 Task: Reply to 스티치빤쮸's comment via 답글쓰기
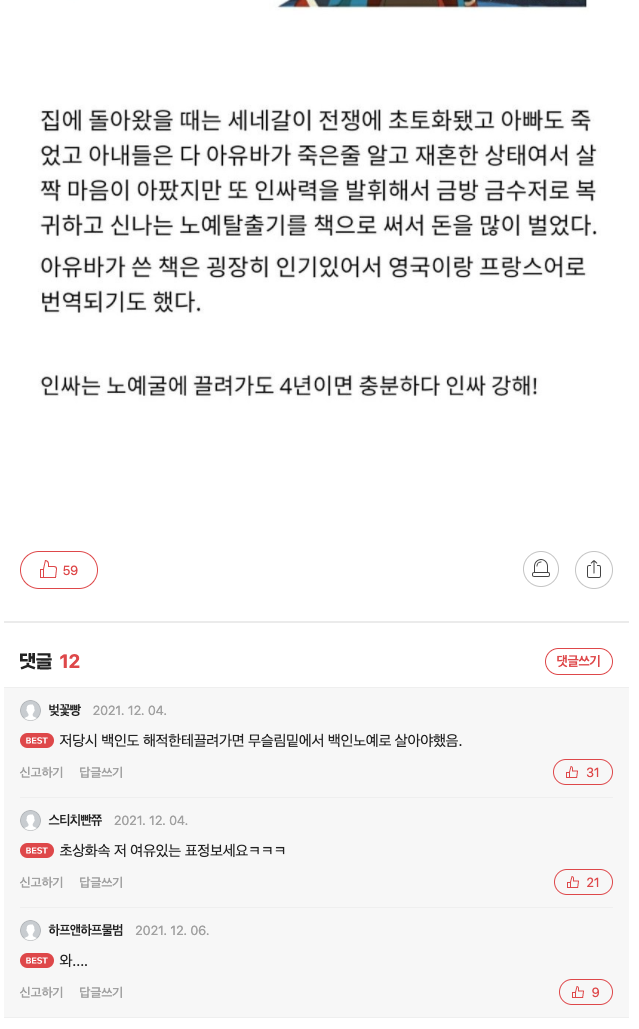101,883
